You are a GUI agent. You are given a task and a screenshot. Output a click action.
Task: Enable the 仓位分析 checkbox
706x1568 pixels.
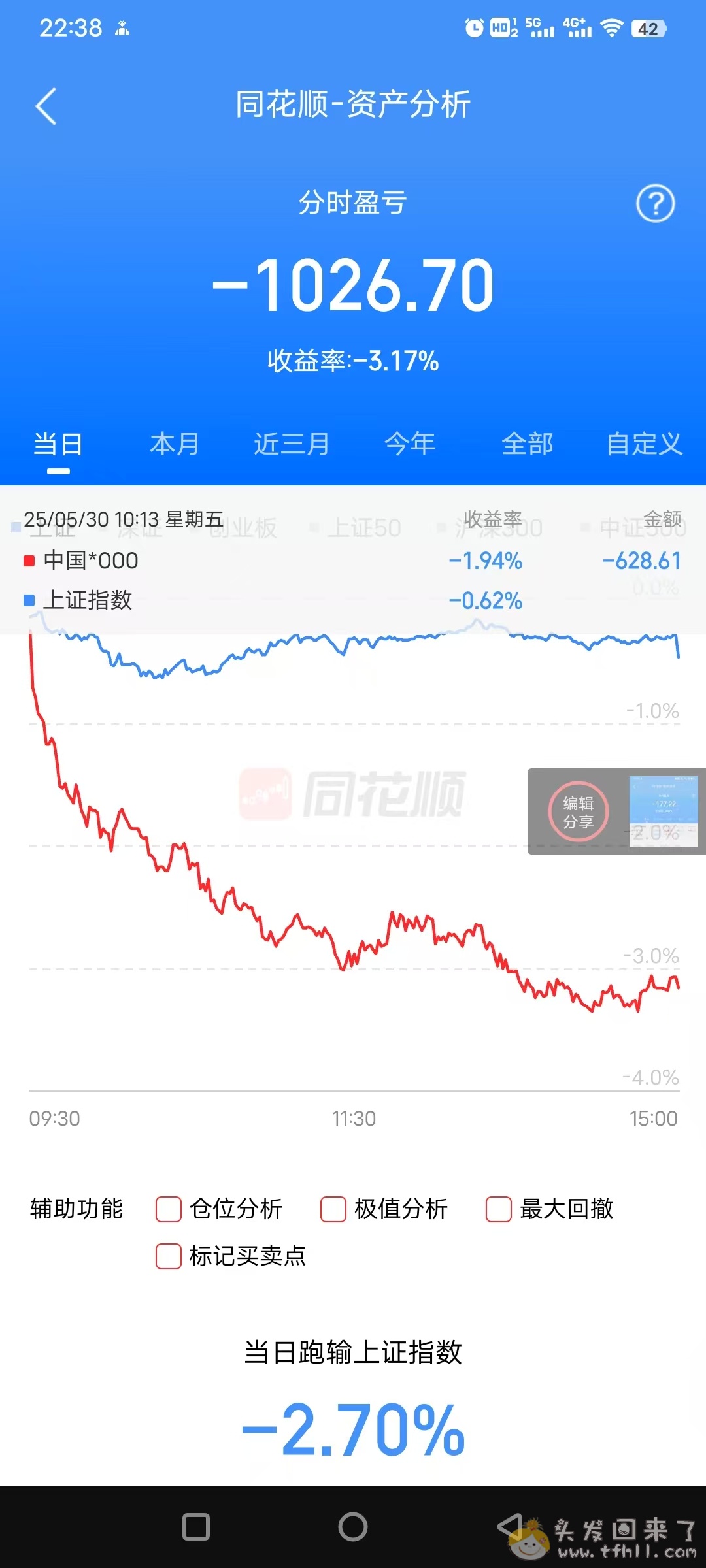169,1209
